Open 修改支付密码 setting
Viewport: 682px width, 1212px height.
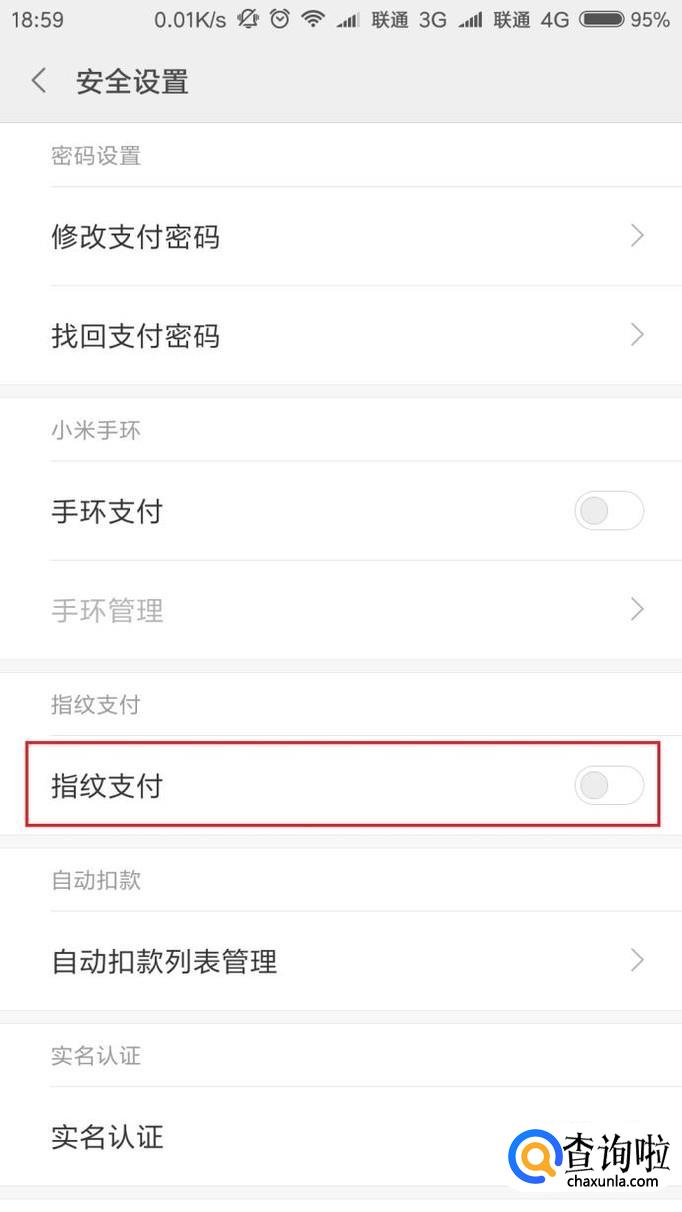coord(340,237)
